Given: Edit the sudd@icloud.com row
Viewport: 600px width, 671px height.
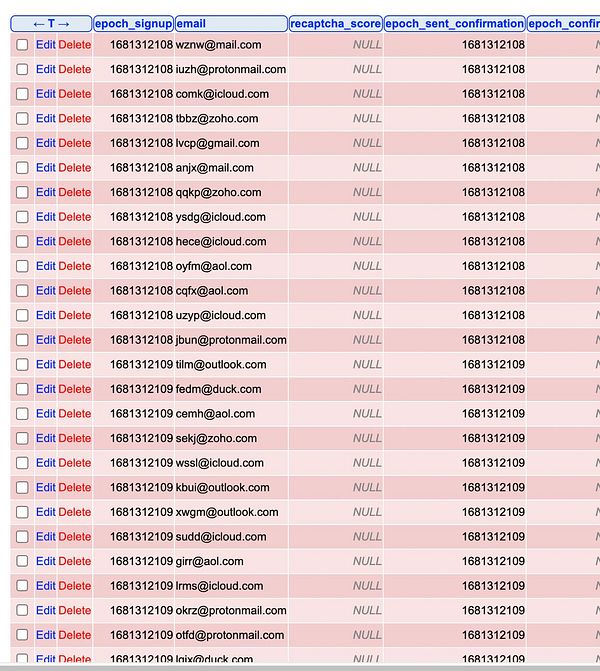Looking at the screenshot, I should pos(46,536).
